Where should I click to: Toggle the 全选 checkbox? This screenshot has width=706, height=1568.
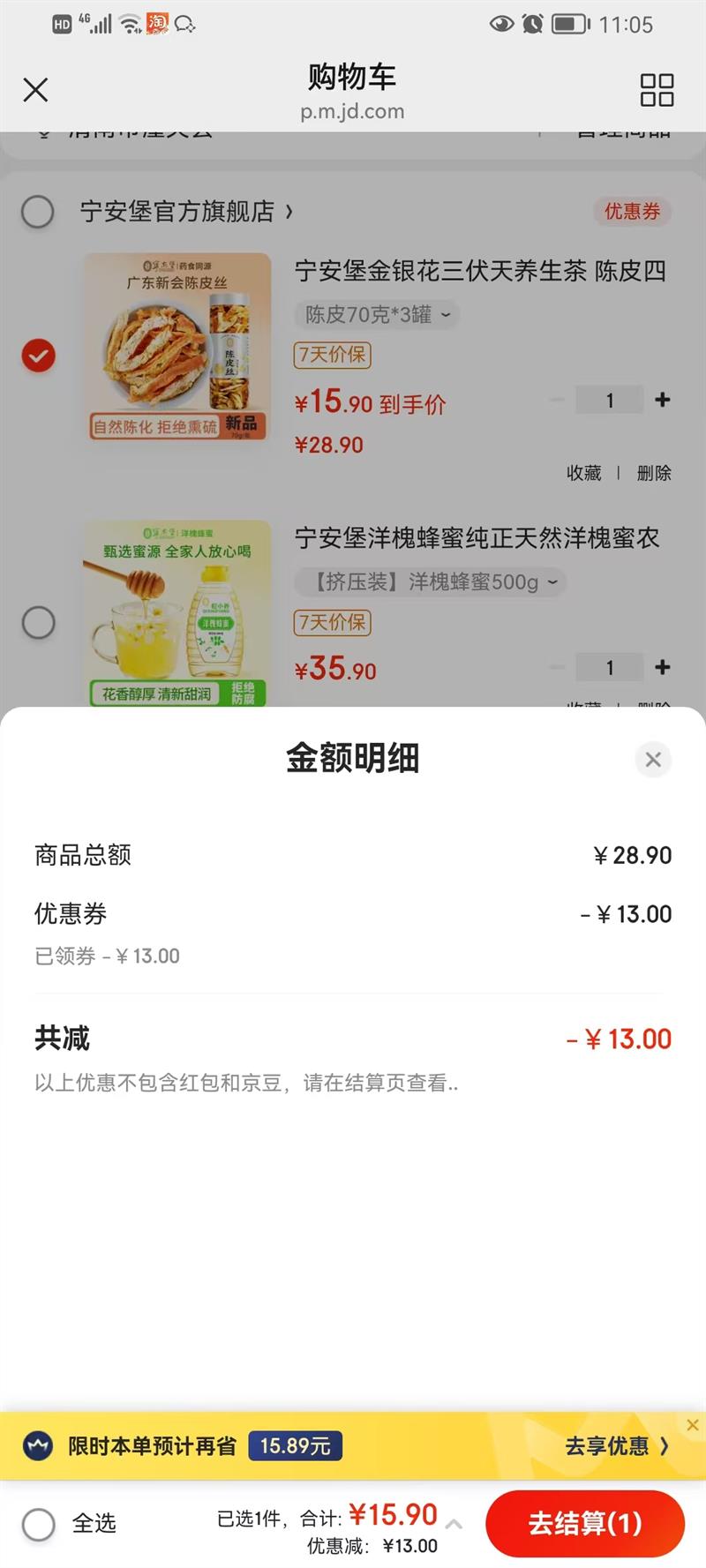[39, 1524]
